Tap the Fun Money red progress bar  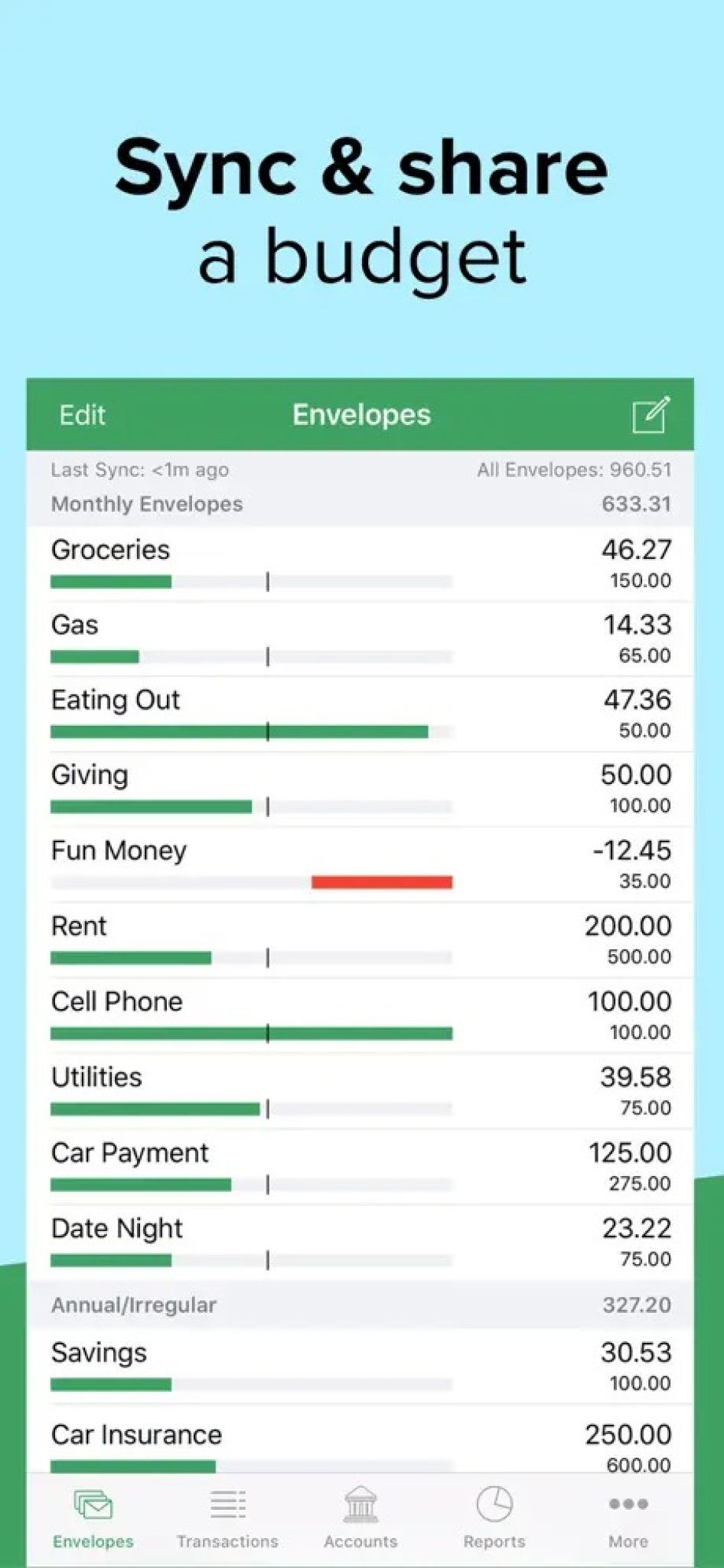(x=382, y=882)
